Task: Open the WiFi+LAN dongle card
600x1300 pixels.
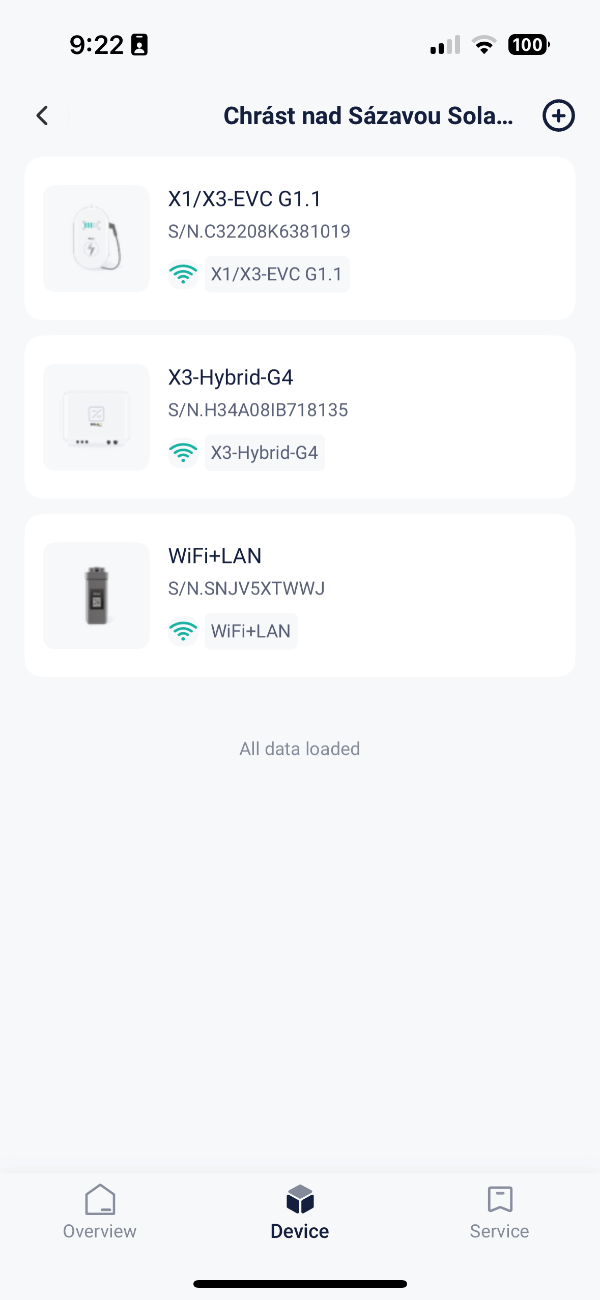Action: tap(300, 595)
